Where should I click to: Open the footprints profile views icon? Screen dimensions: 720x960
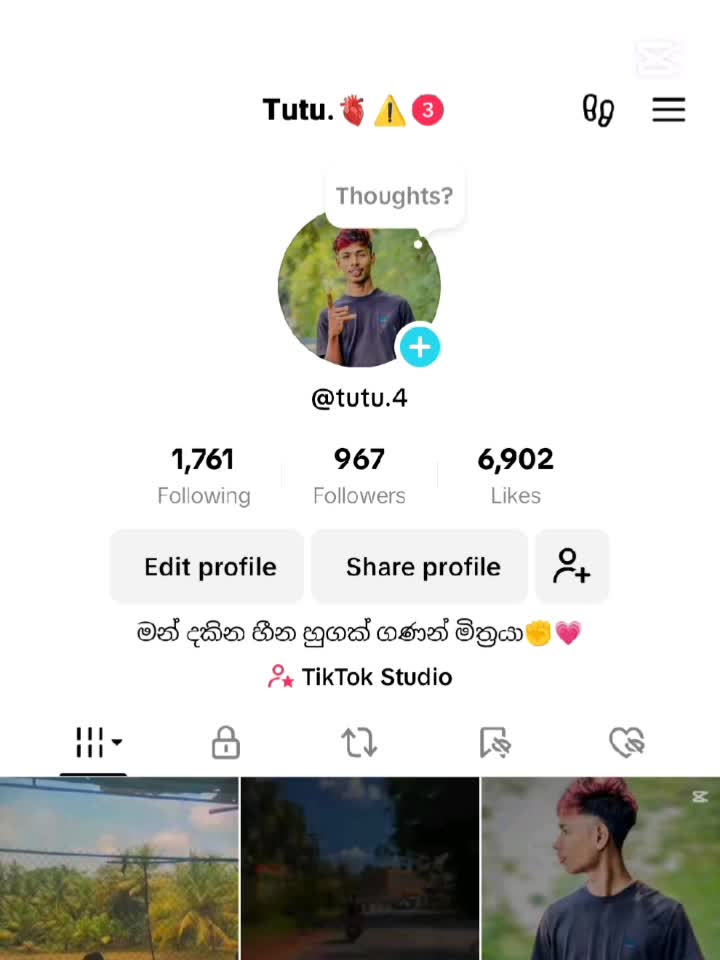click(598, 110)
